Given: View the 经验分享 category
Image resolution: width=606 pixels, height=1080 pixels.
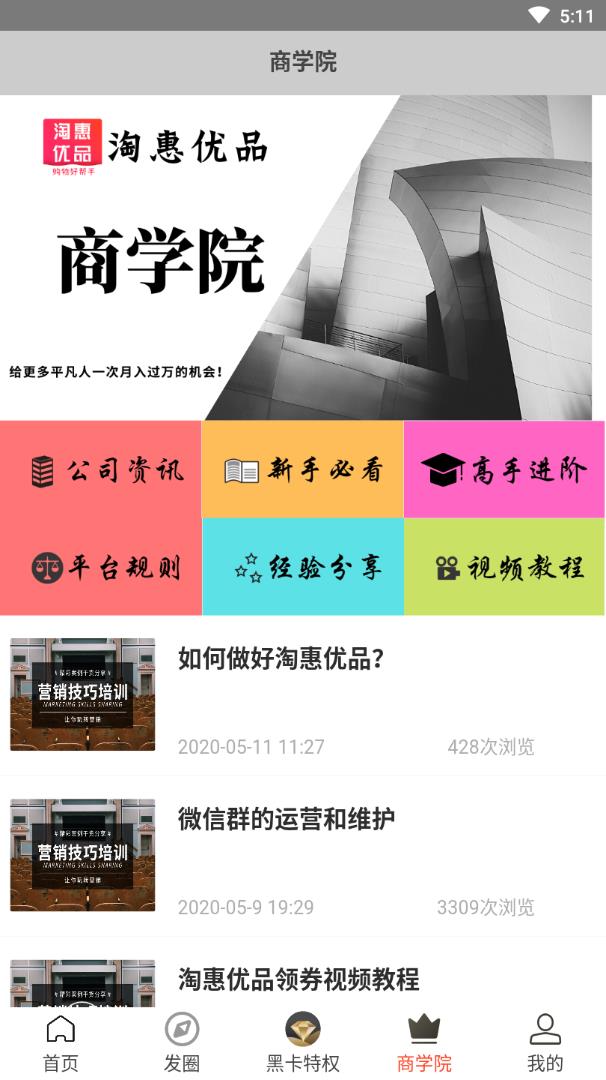Looking at the screenshot, I should 303,567.
